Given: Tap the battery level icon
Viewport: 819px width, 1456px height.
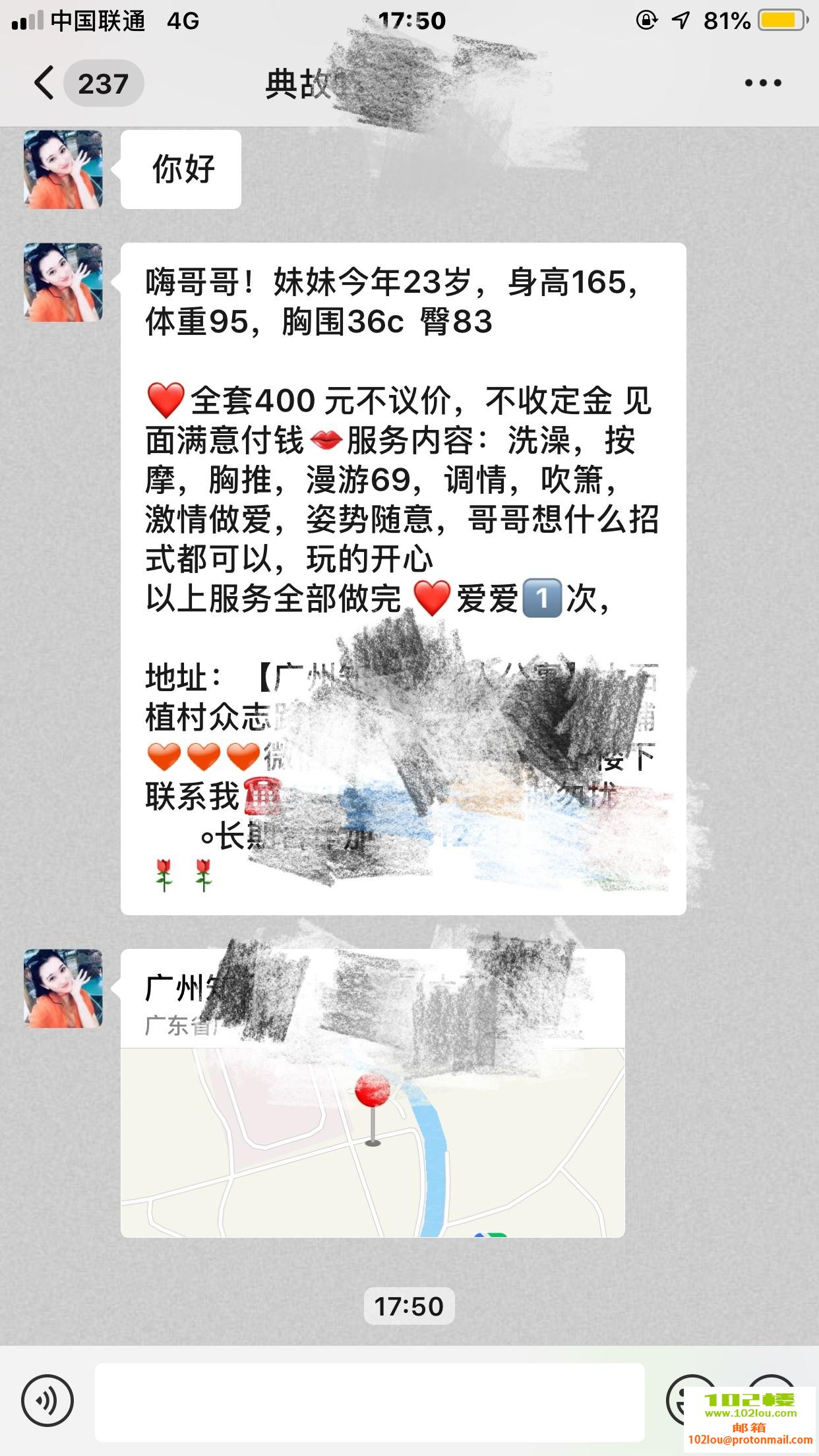Looking at the screenshot, I should coord(781,20).
